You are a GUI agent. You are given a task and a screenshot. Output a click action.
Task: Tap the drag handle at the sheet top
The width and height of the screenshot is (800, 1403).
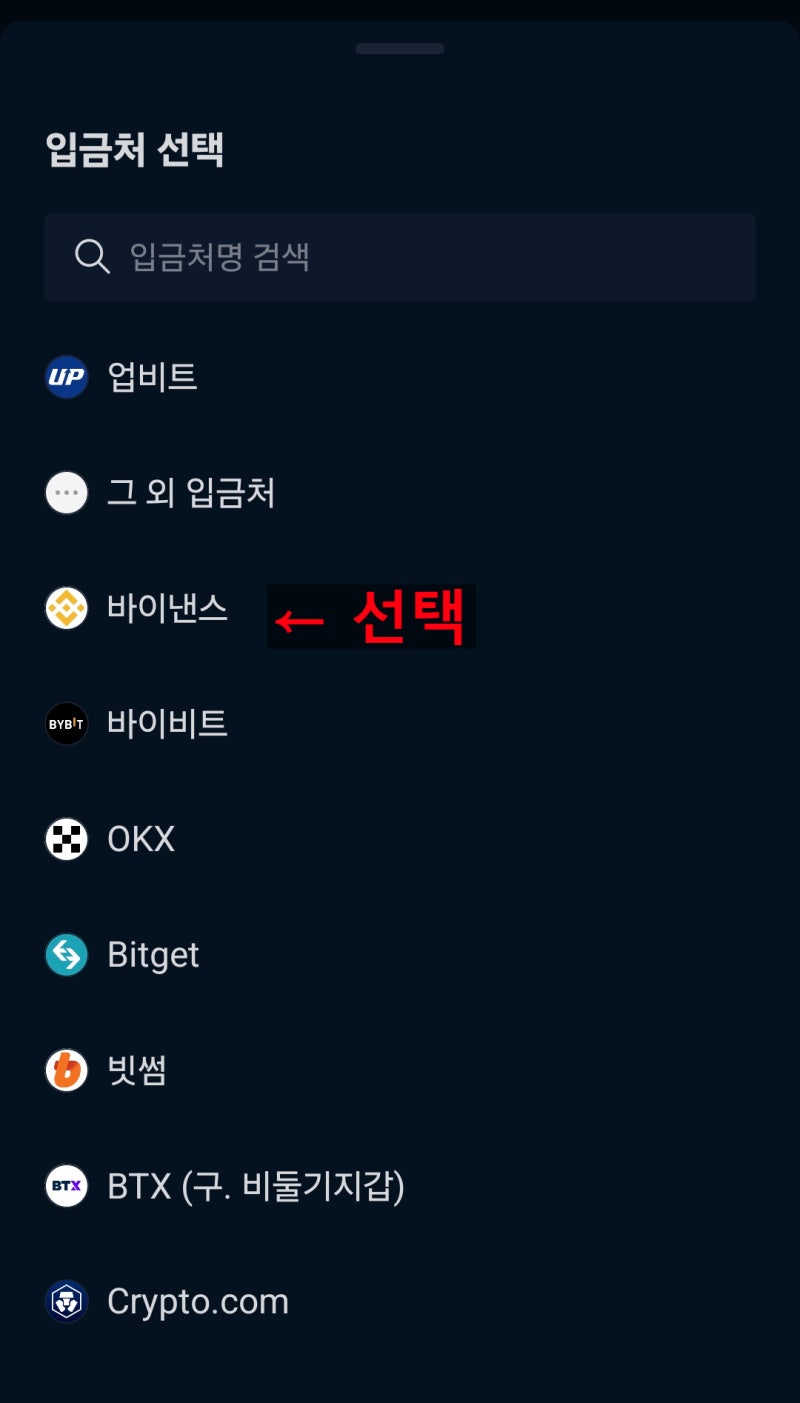[x=400, y=47]
